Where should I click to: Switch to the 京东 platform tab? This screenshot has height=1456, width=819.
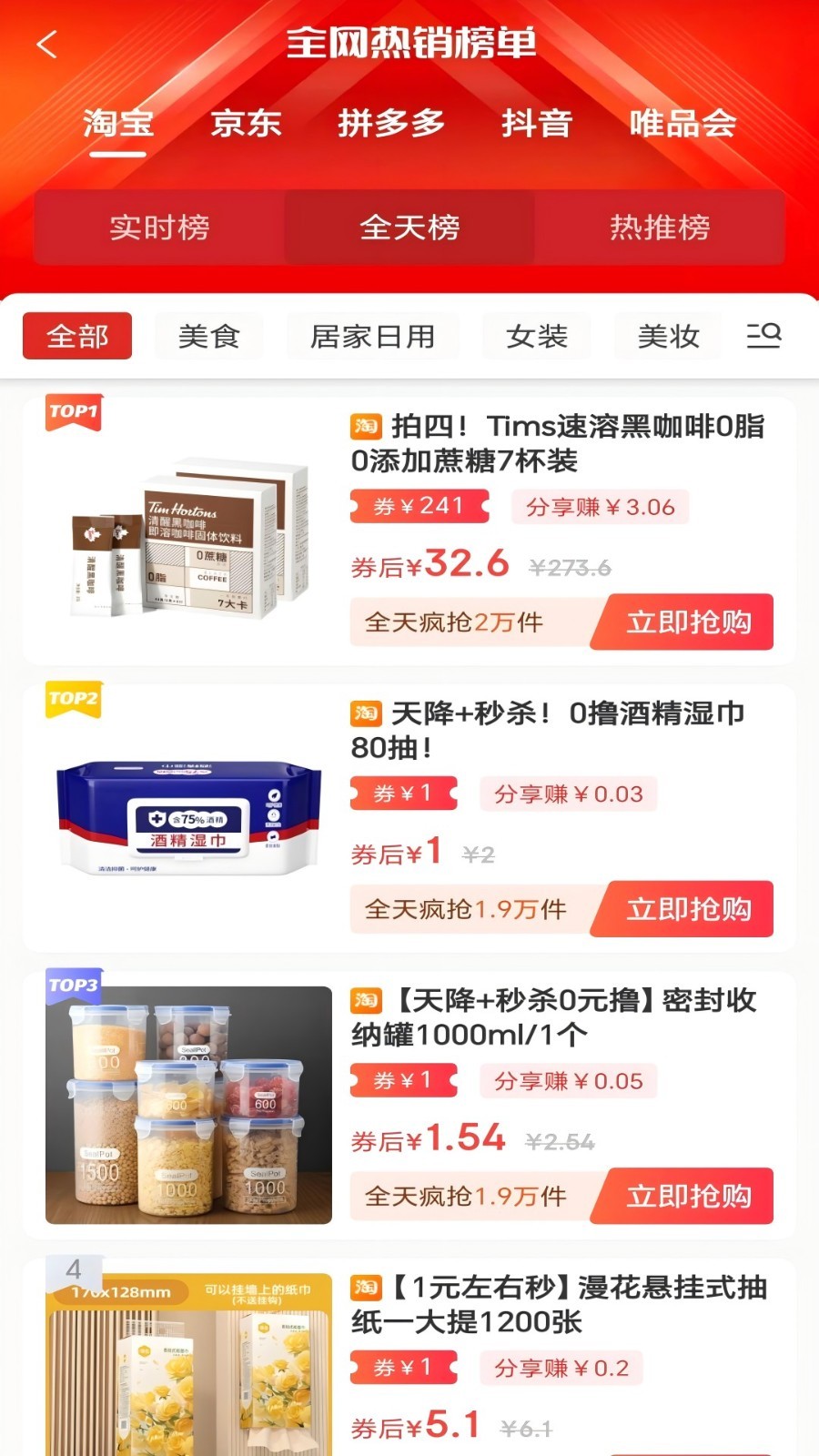246,123
